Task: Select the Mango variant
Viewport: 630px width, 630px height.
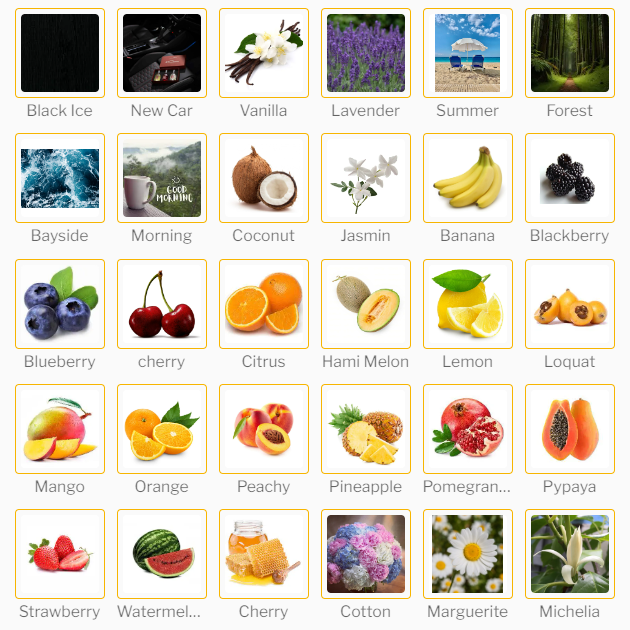Action: point(60,429)
